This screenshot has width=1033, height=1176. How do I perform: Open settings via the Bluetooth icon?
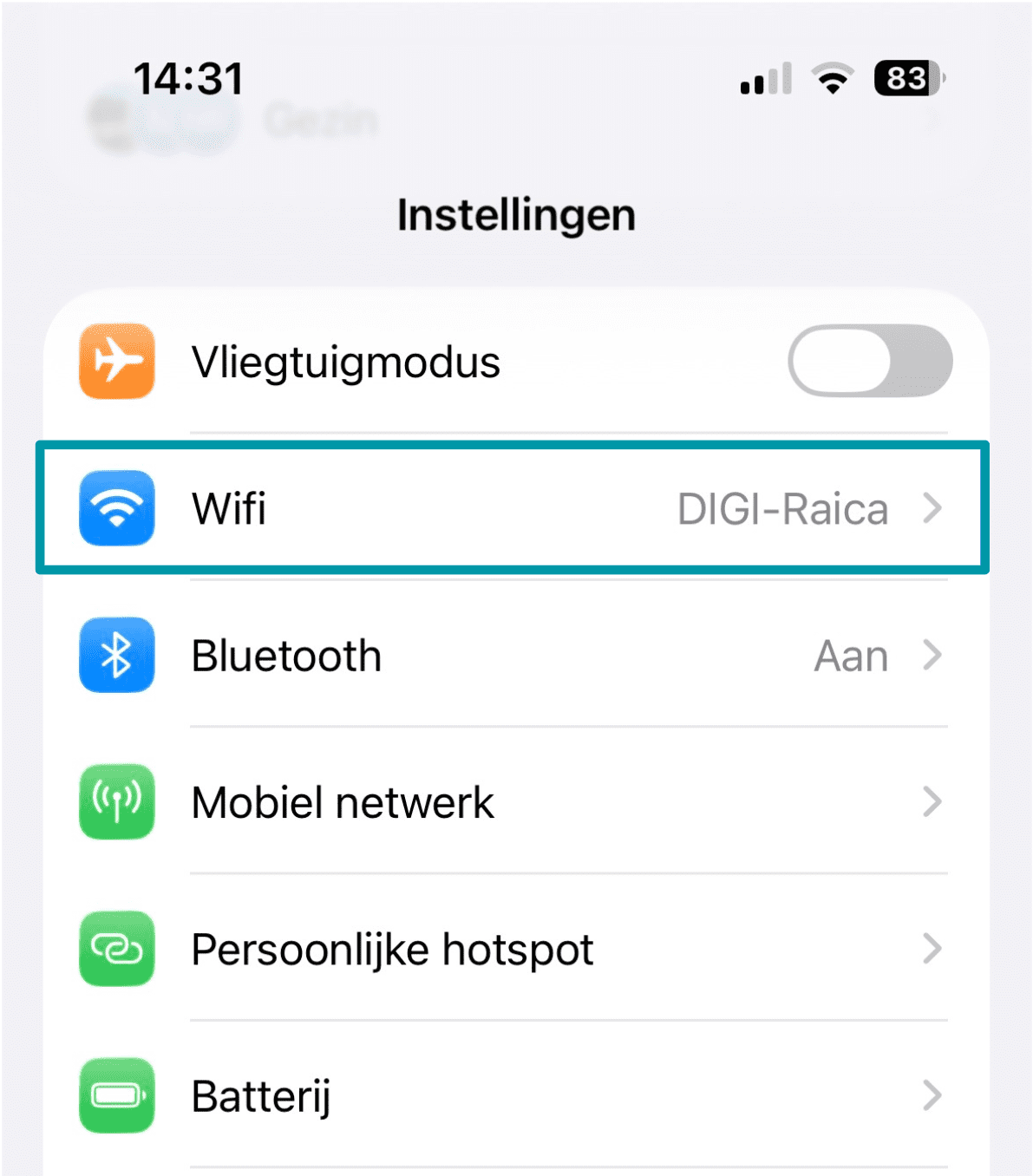tap(116, 656)
